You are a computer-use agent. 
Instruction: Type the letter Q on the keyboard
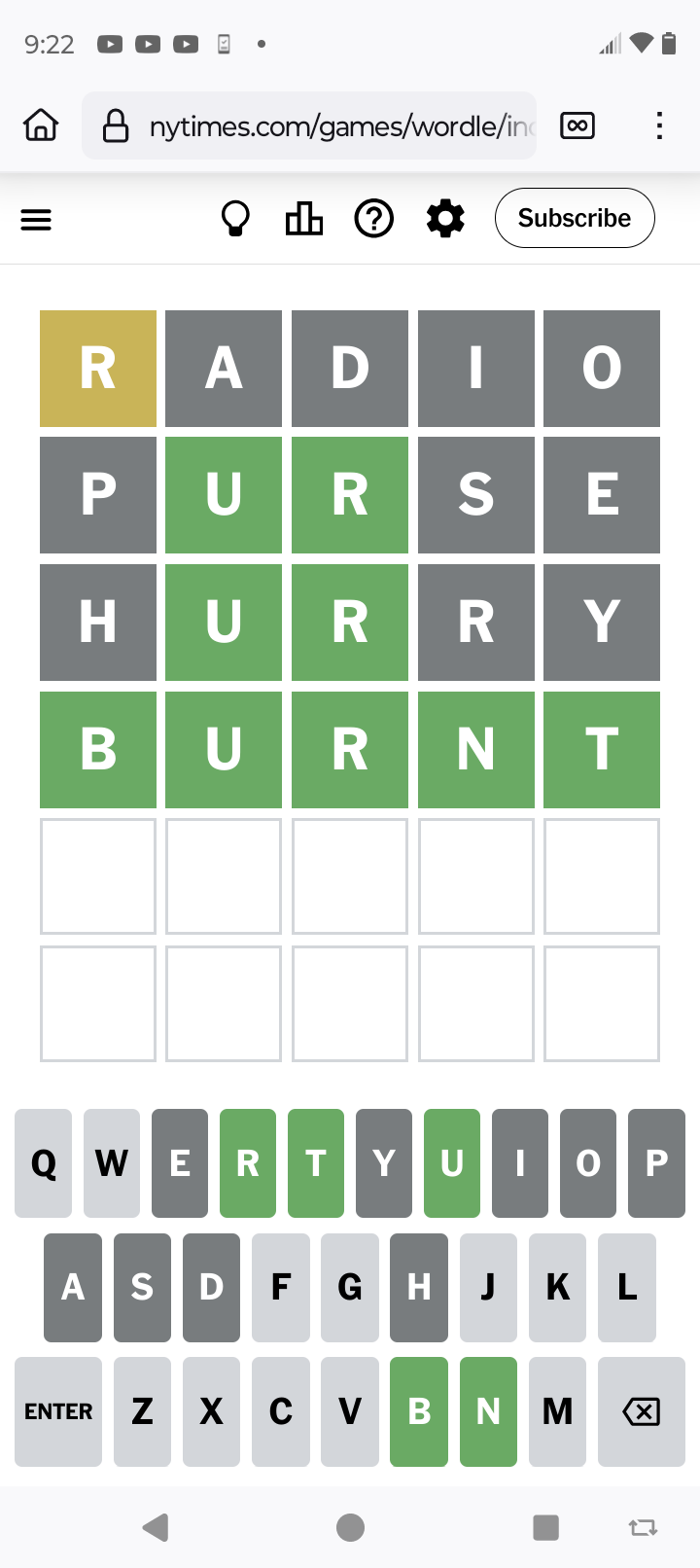coord(44,1163)
